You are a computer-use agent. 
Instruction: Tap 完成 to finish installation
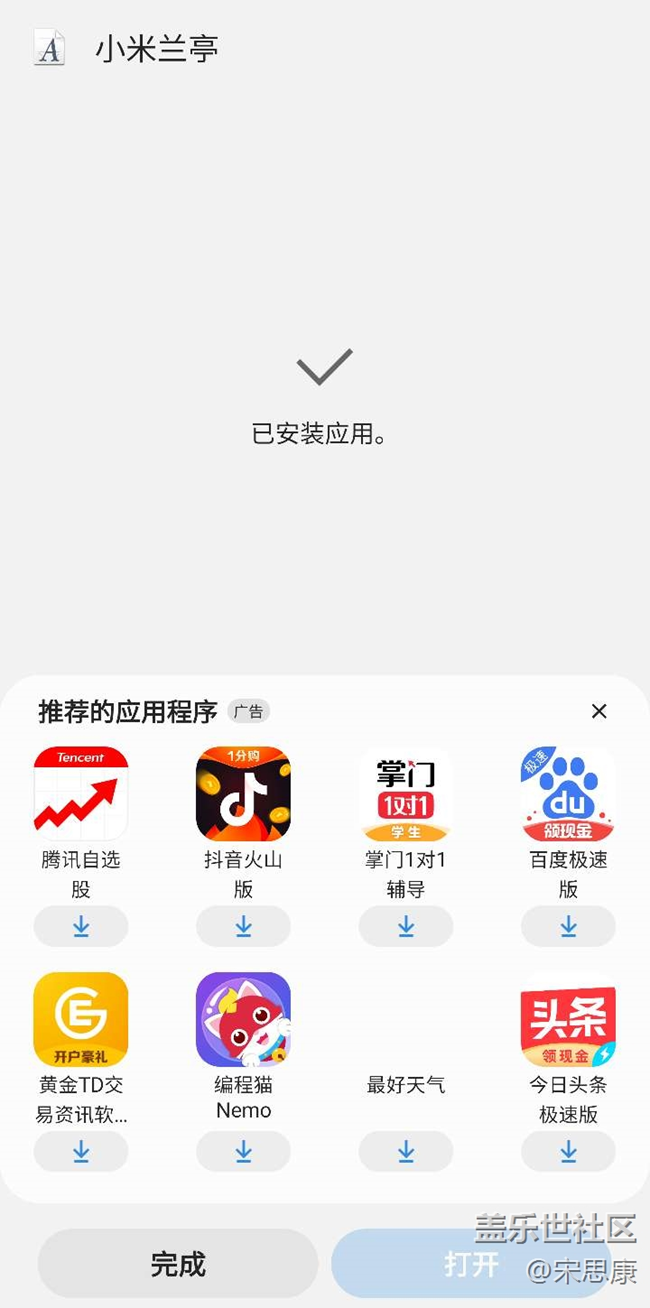(x=178, y=1264)
